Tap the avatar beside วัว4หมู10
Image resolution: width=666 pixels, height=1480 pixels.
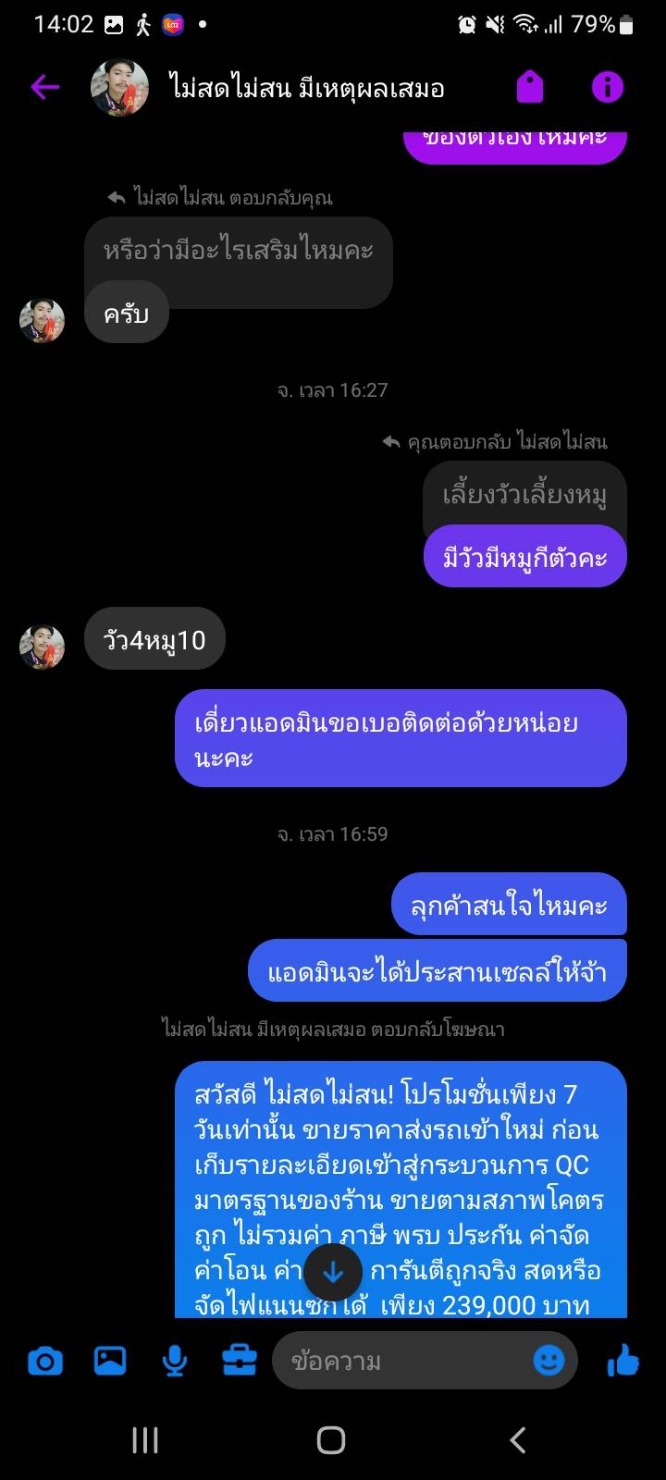click(42, 646)
